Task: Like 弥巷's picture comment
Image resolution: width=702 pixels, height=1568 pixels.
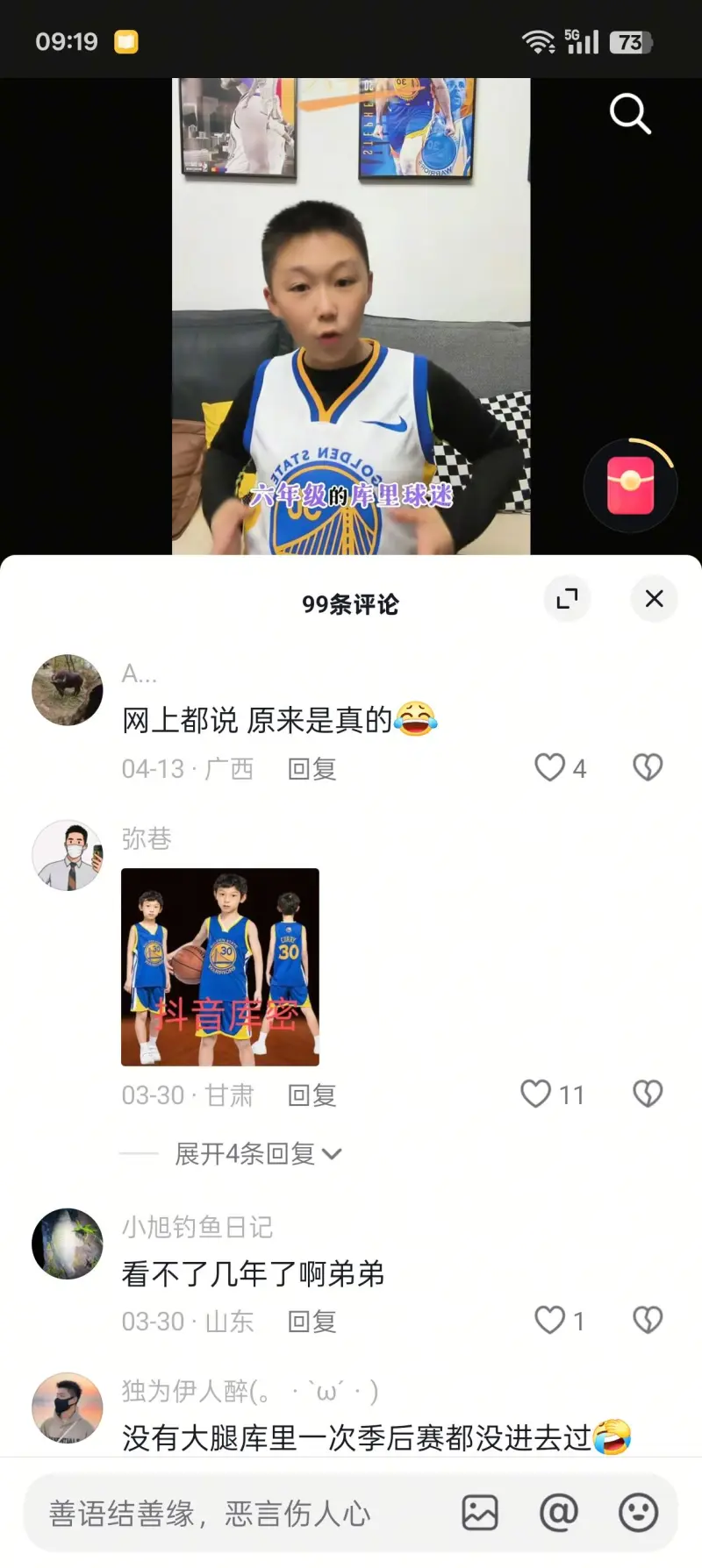Action: coord(537,1094)
